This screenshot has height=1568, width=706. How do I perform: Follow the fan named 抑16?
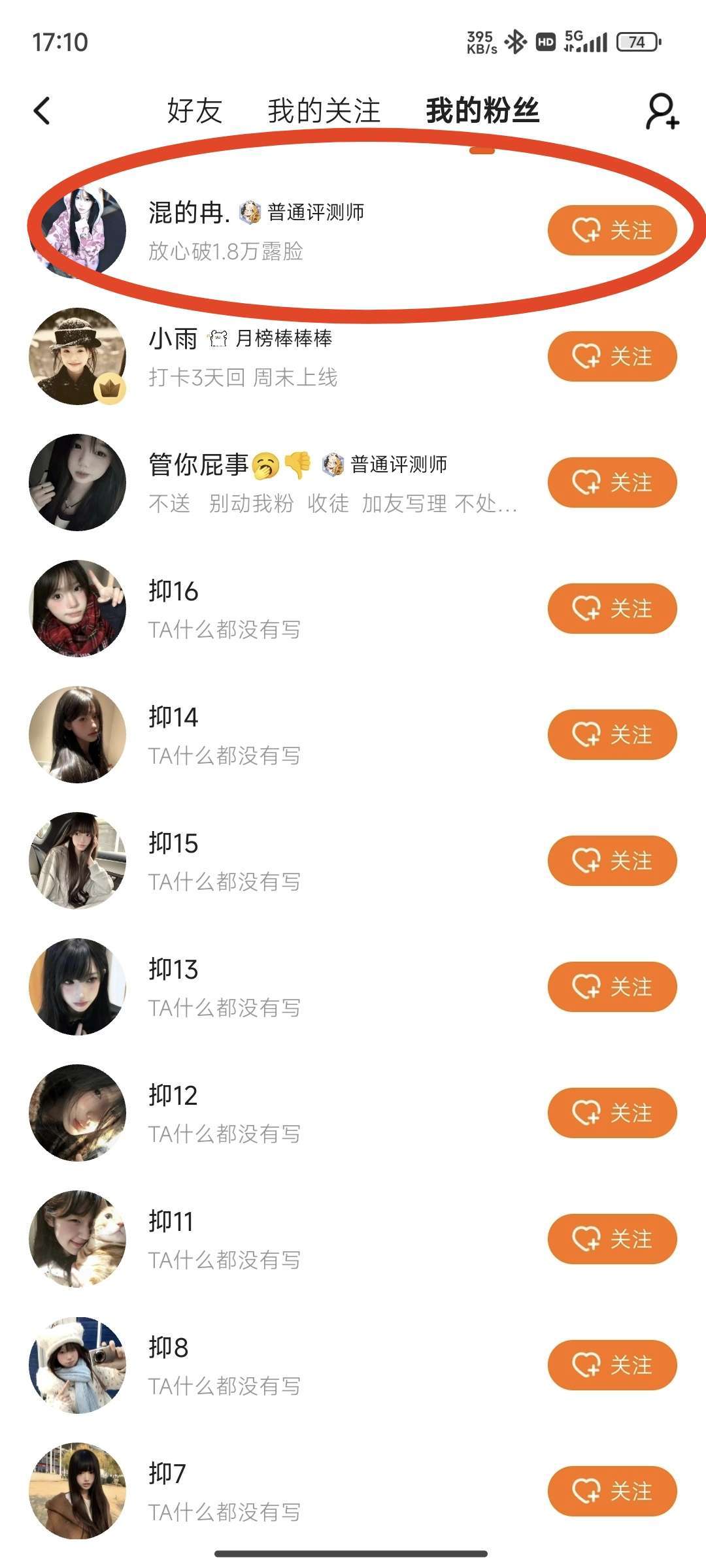pos(612,609)
